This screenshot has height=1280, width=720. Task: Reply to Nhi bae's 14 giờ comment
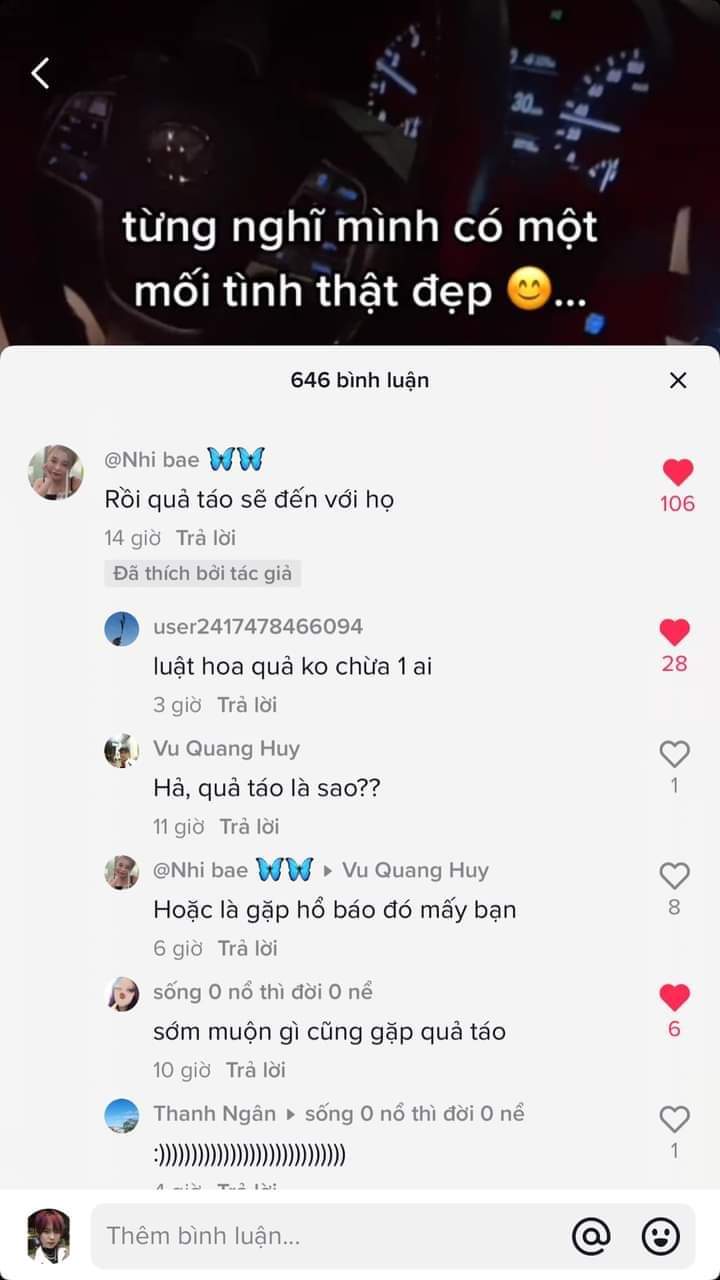[206, 538]
